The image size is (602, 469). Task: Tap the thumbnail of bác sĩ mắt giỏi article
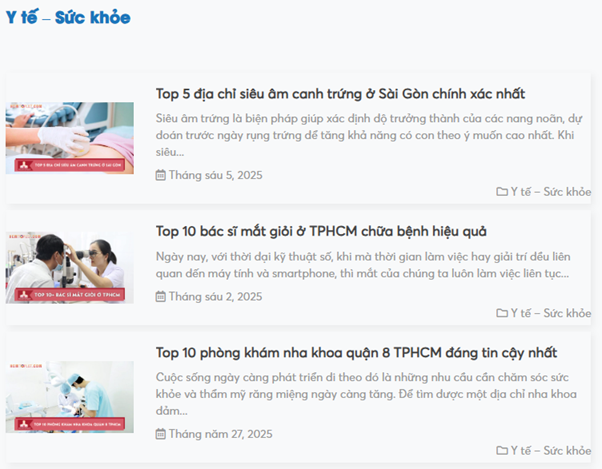(69, 268)
